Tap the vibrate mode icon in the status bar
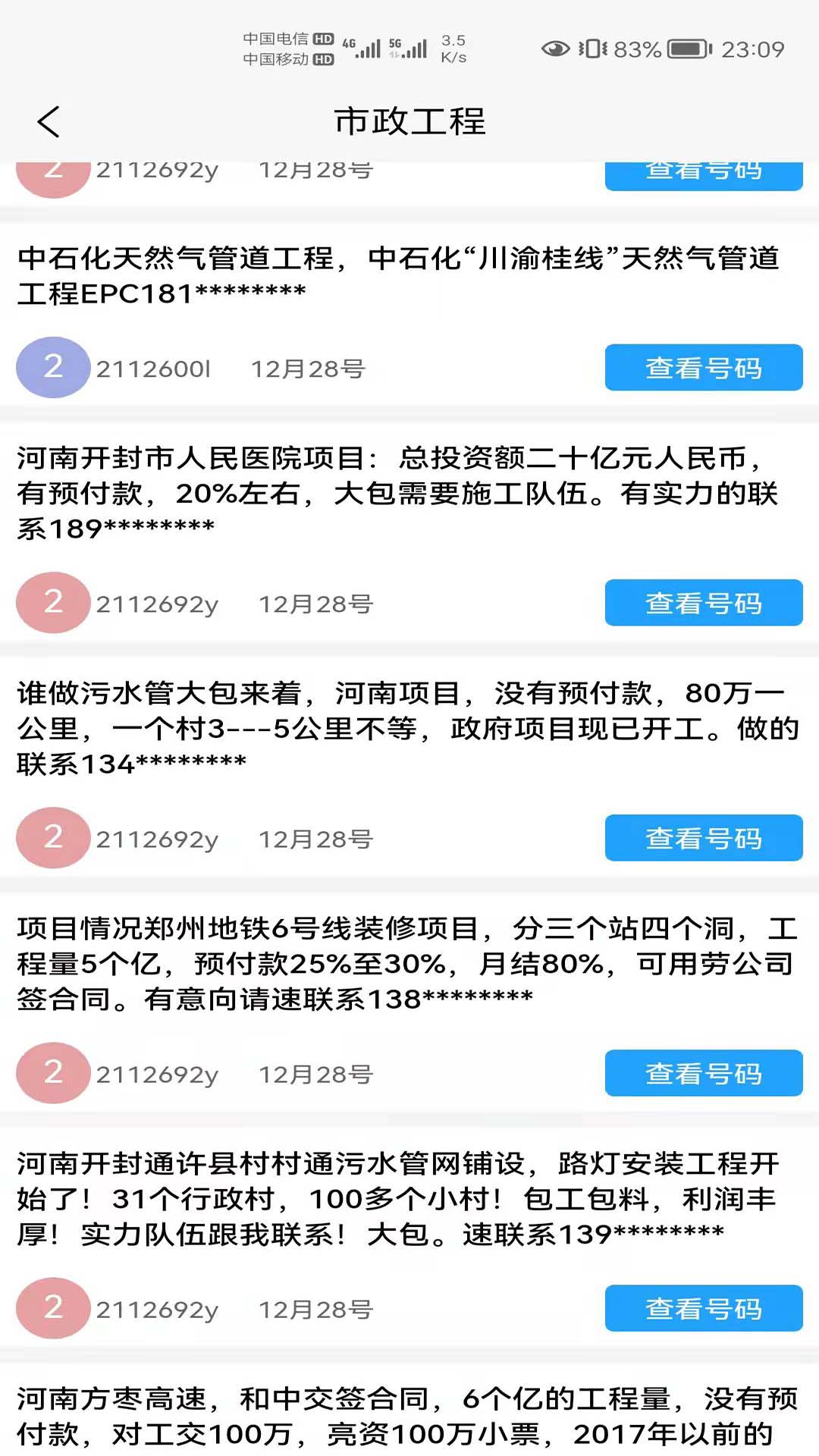 [591, 47]
